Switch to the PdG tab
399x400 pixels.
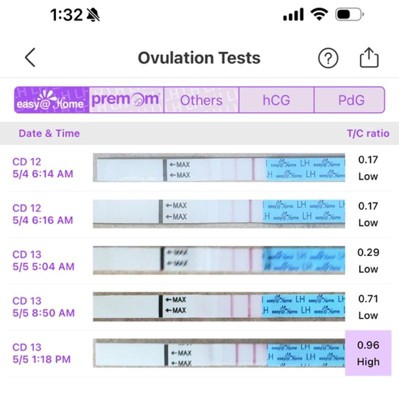(x=350, y=100)
